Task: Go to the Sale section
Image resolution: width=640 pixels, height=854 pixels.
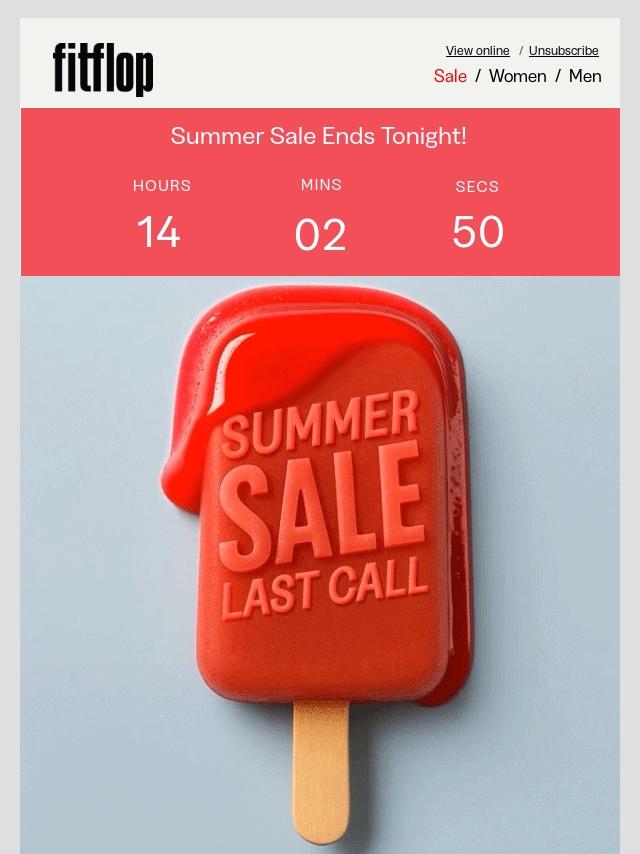Action: coord(450,76)
